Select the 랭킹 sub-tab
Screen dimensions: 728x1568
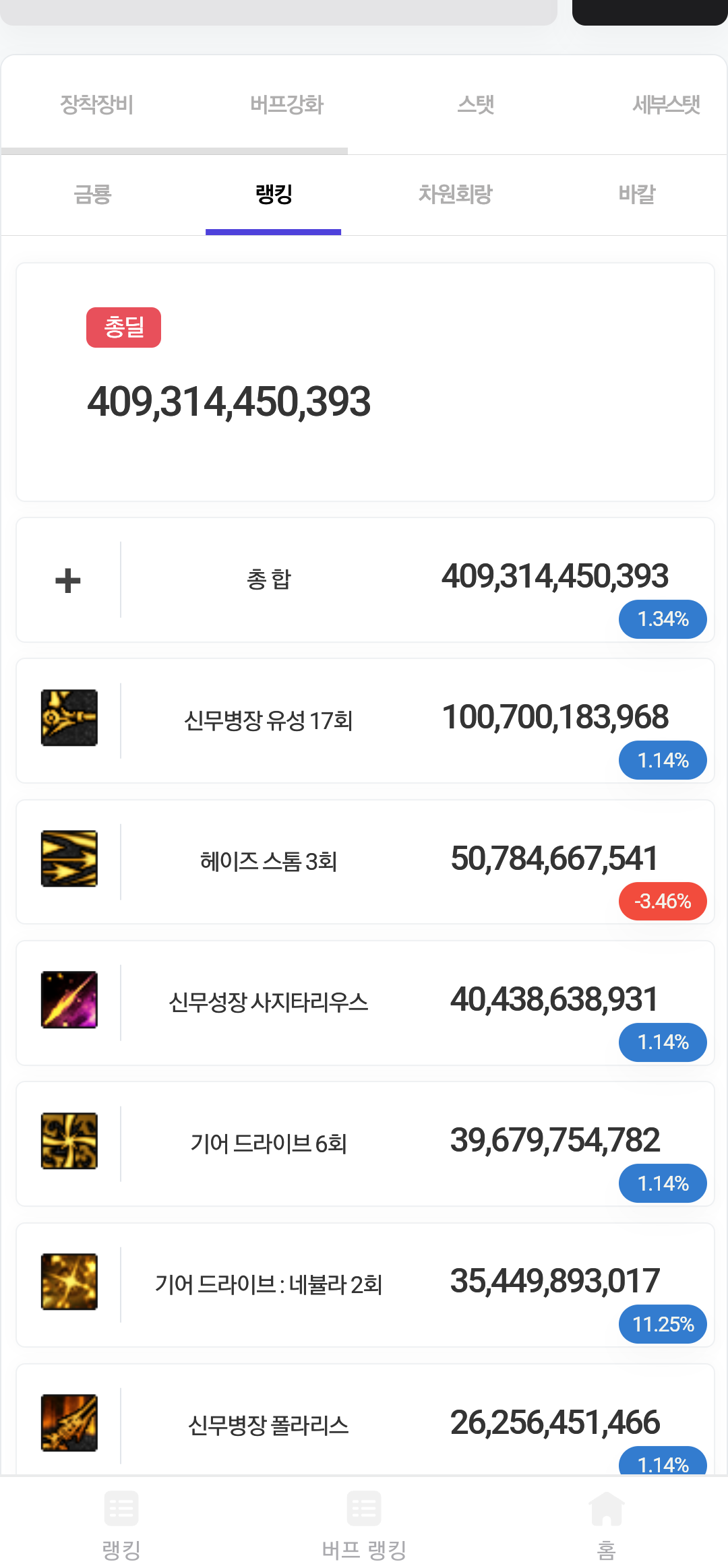274,195
